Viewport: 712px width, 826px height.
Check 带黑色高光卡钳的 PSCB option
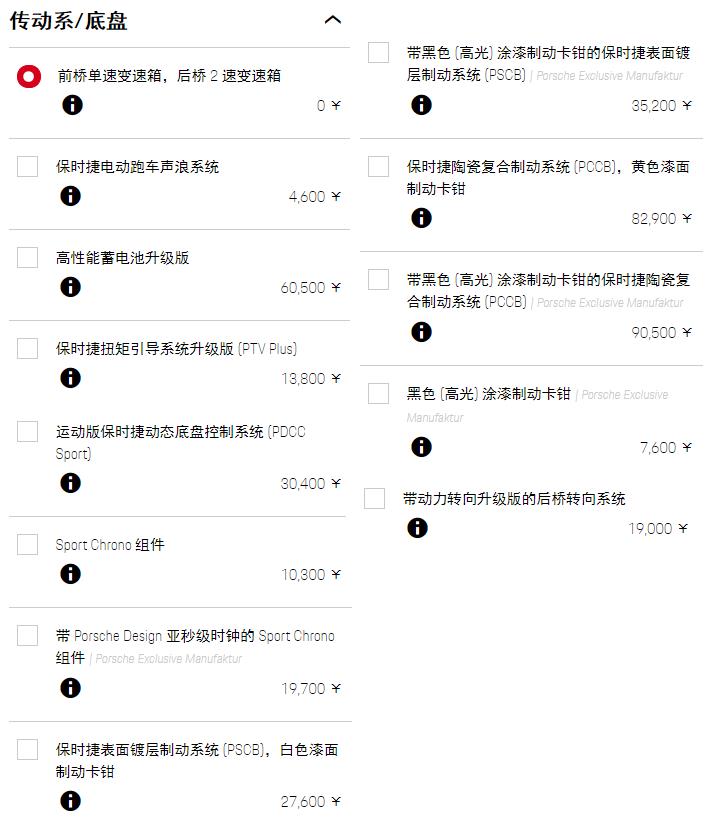tap(378, 53)
